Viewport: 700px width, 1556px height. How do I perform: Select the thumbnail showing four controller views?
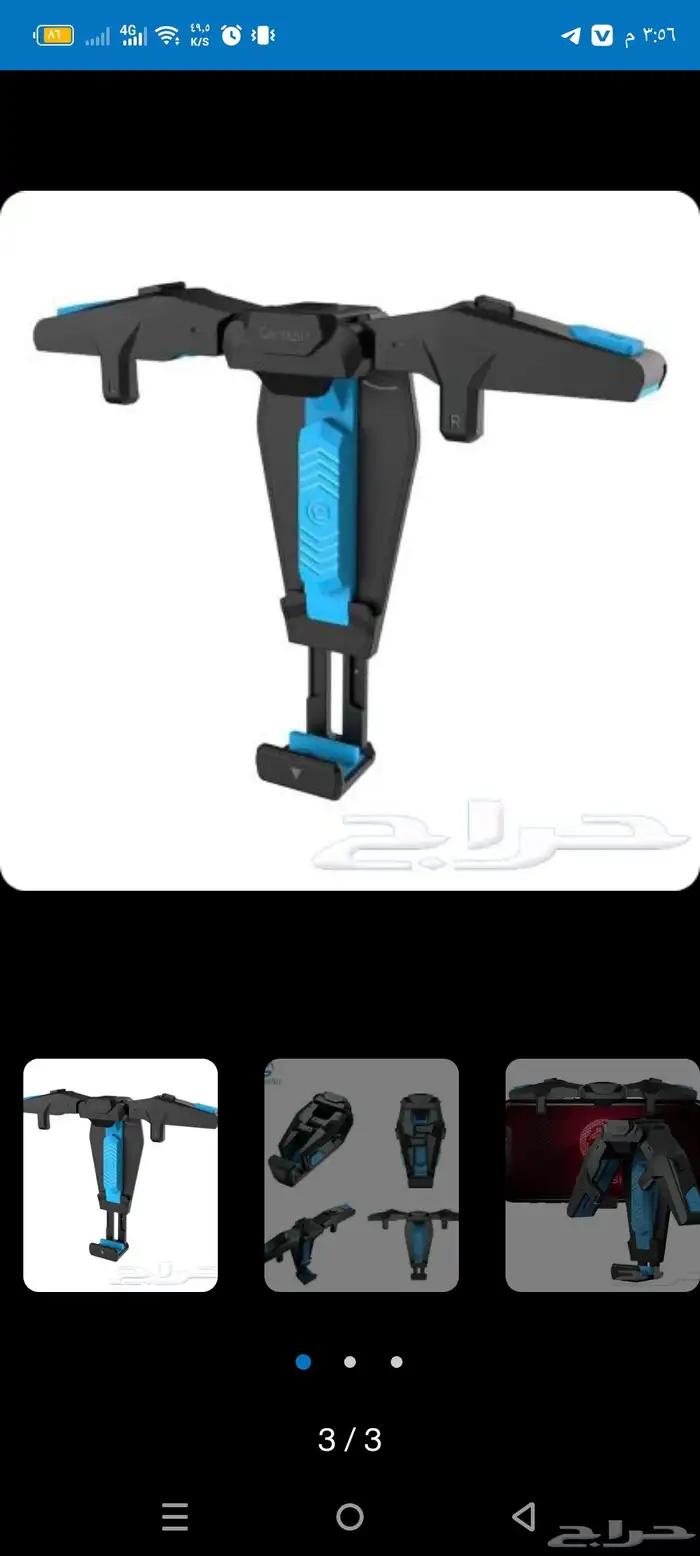361,1175
